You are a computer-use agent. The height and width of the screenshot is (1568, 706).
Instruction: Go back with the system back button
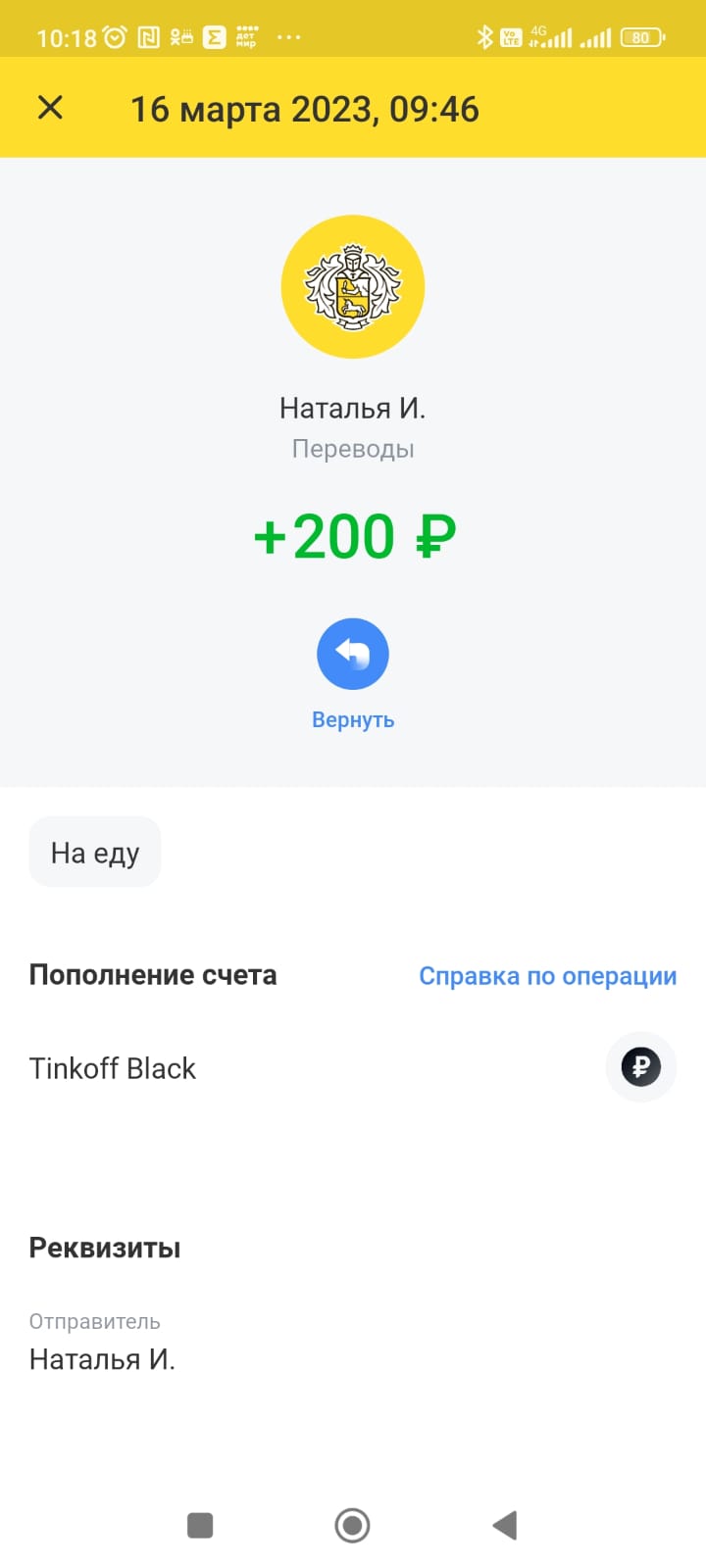coord(504,1525)
